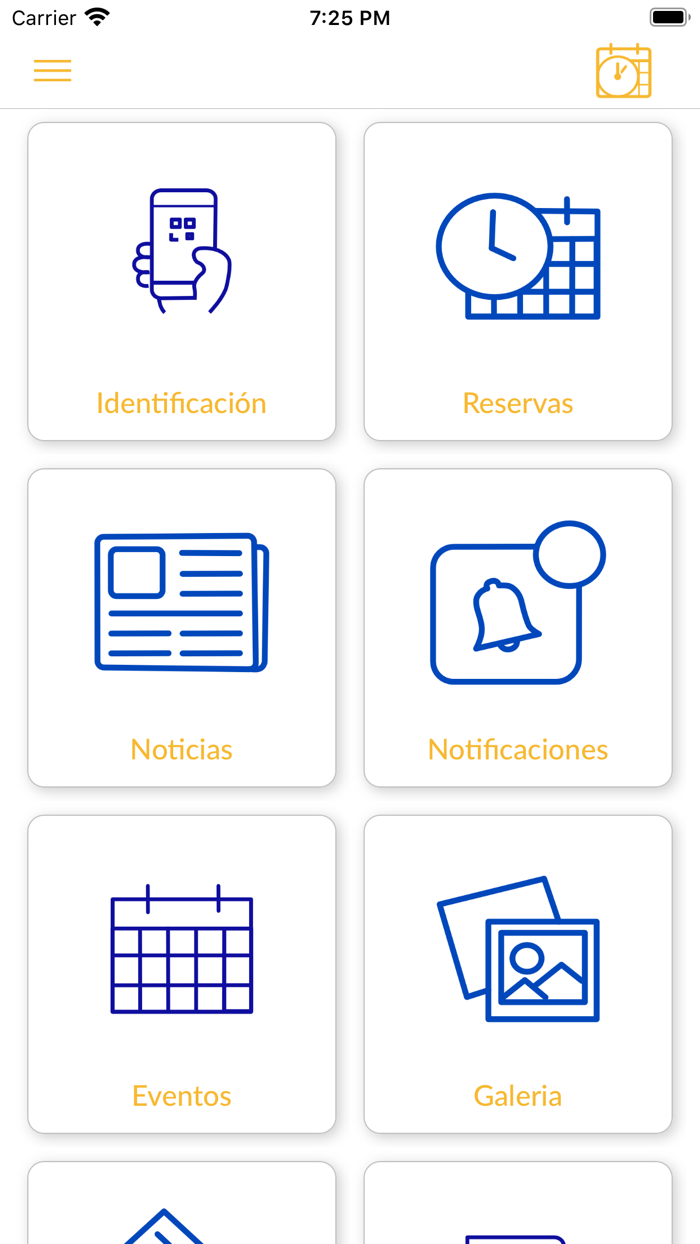Select the Eventos calendar tile
This screenshot has width=700, height=1244.
182,973
